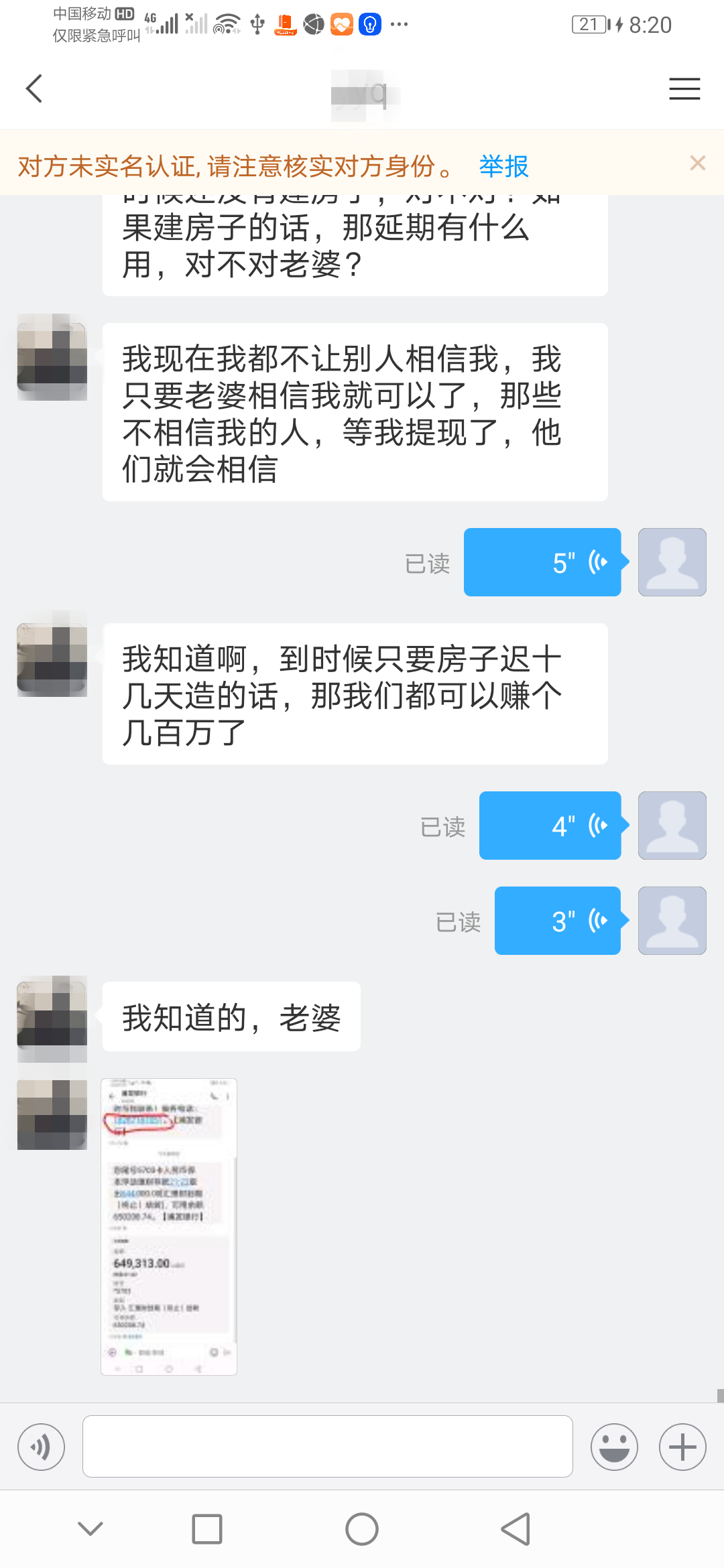The width and height of the screenshot is (724, 1568).
Task: Go to the system home screen
Action: [362, 1529]
